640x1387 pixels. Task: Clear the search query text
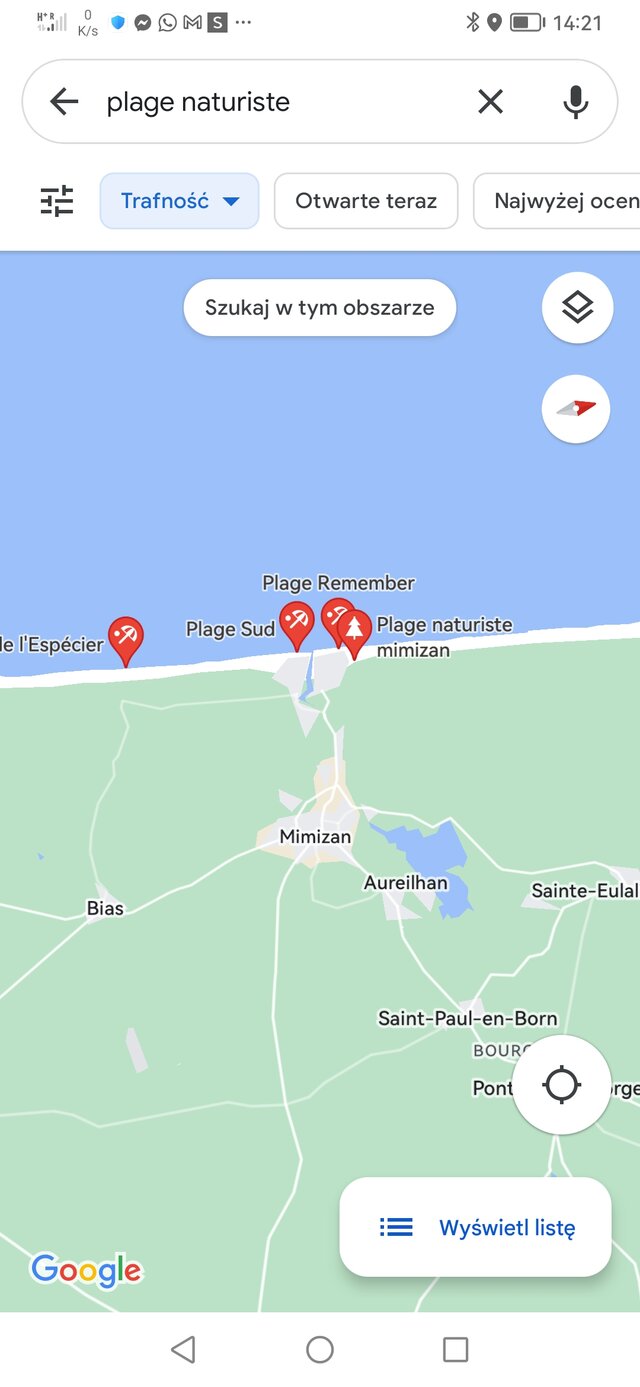(x=490, y=101)
